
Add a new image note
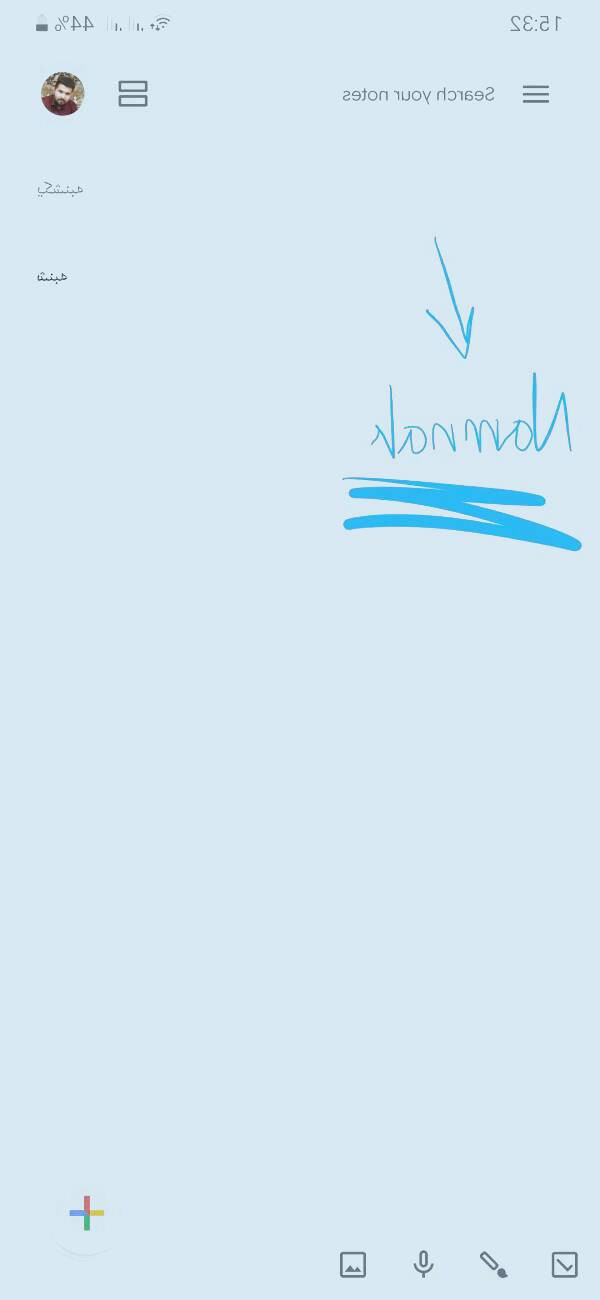pos(353,1264)
